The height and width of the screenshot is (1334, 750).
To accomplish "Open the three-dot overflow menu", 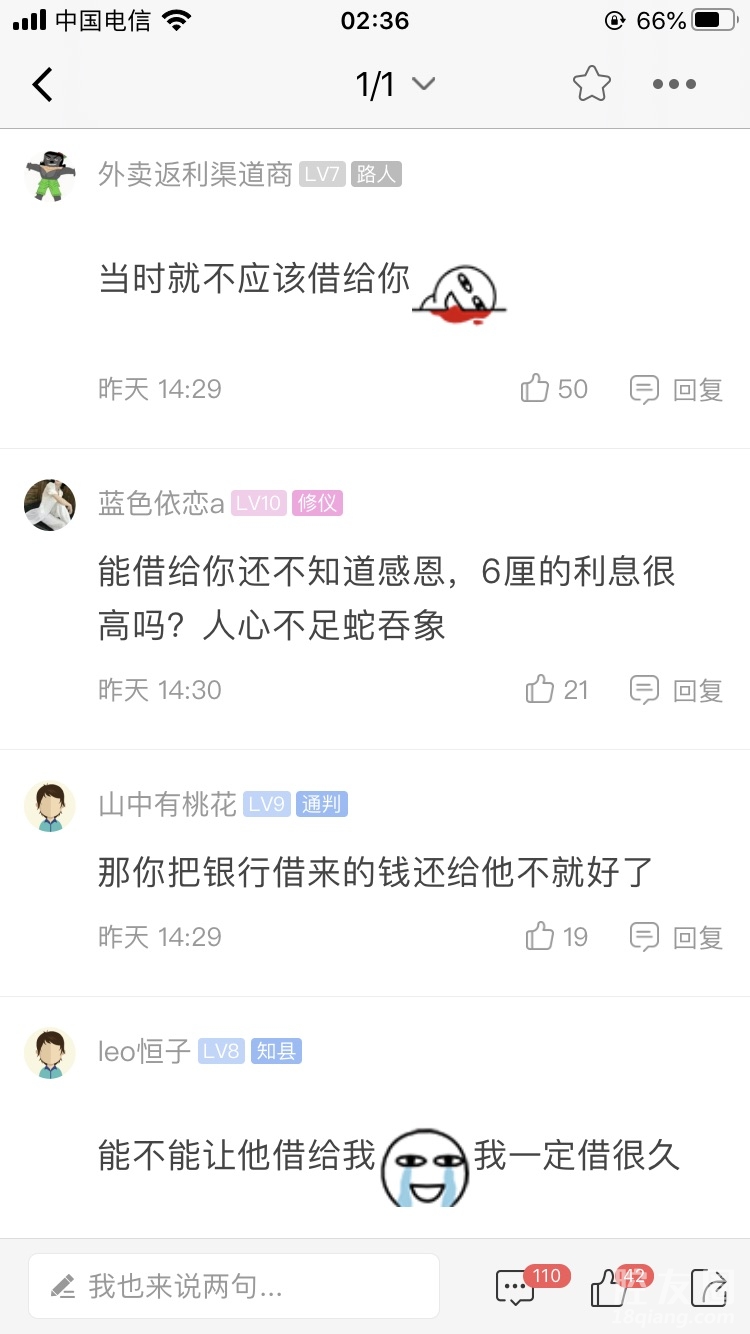I will (x=674, y=85).
